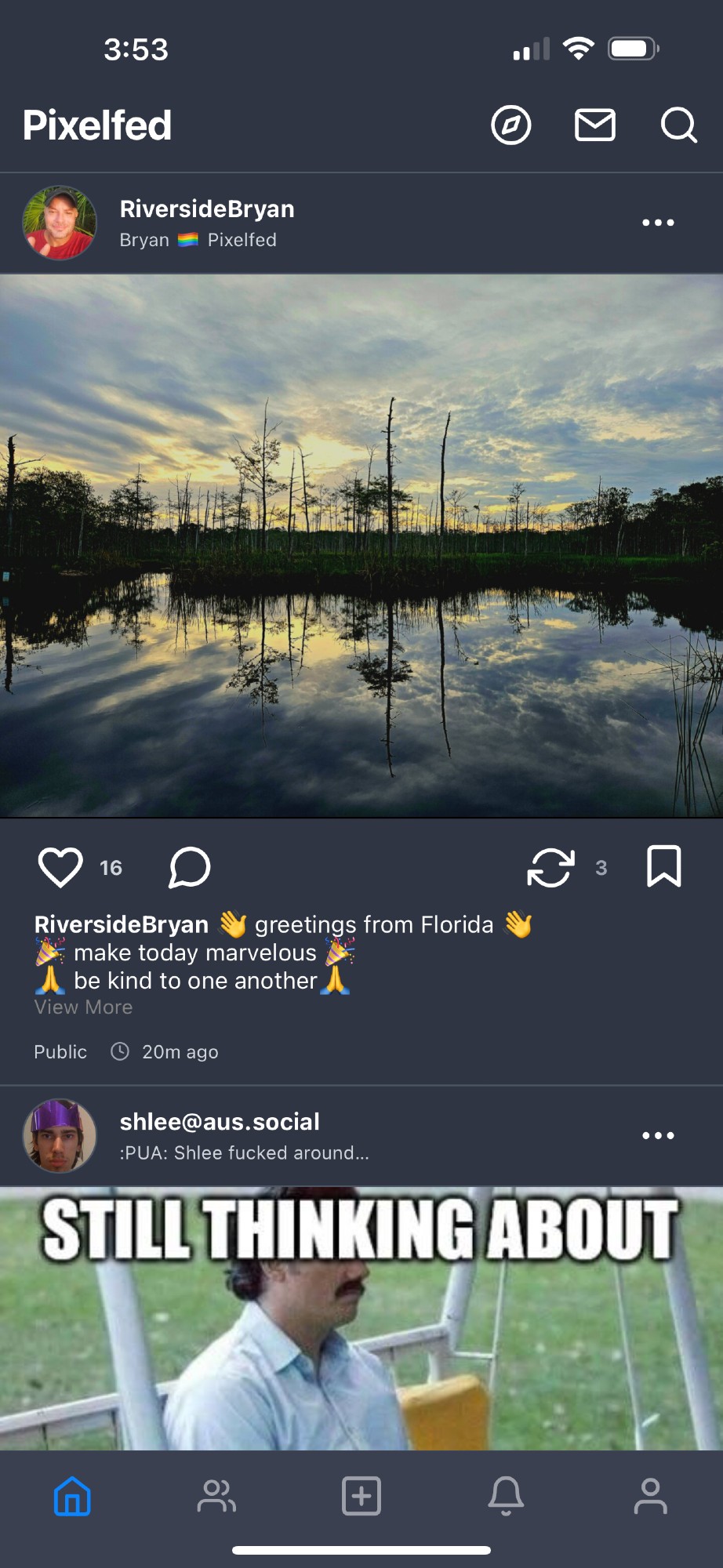Open the Discover compass icon
The image size is (723, 1568).
[x=510, y=125]
